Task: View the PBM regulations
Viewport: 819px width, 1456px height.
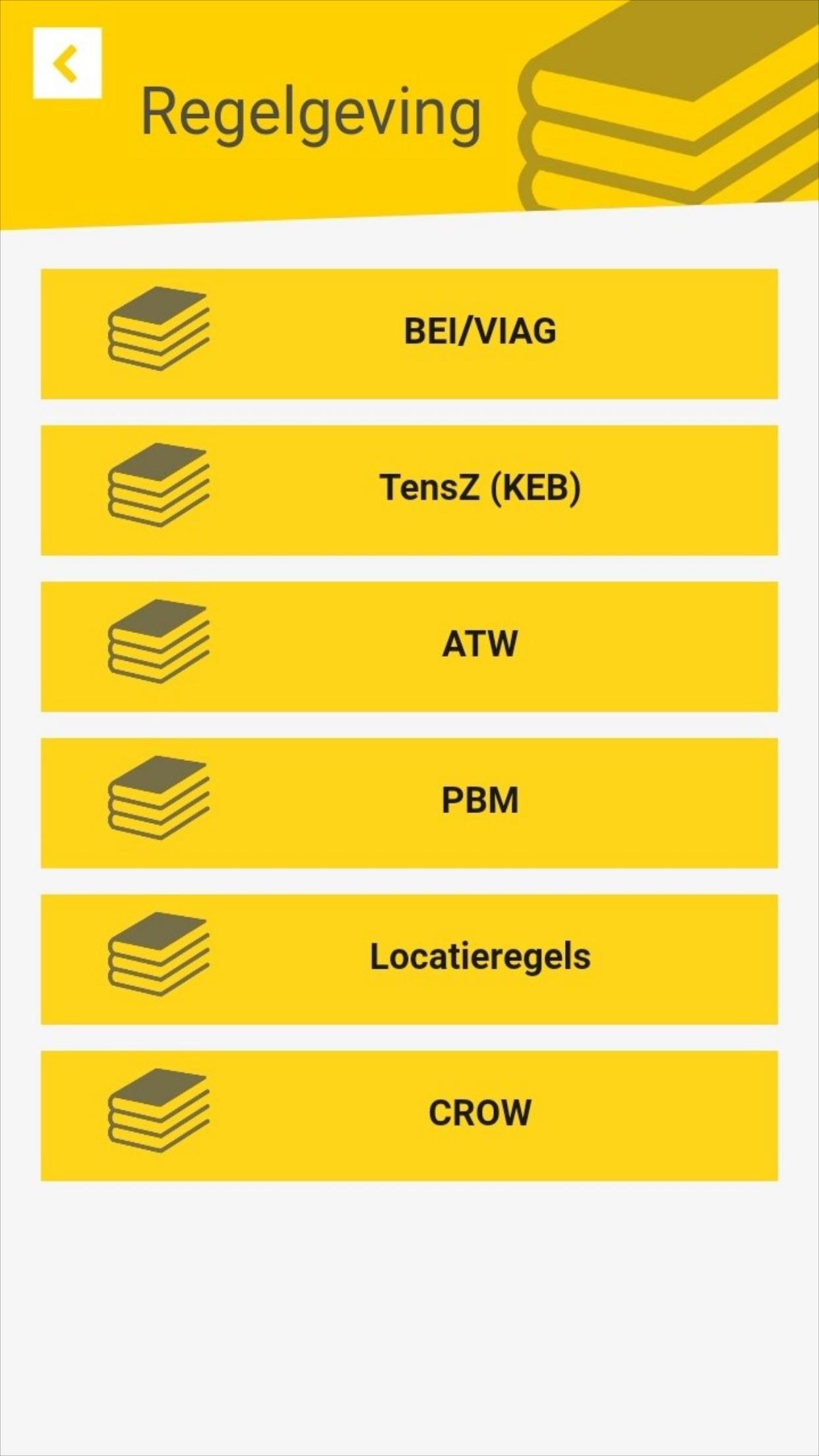Action: pyautogui.click(x=409, y=802)
